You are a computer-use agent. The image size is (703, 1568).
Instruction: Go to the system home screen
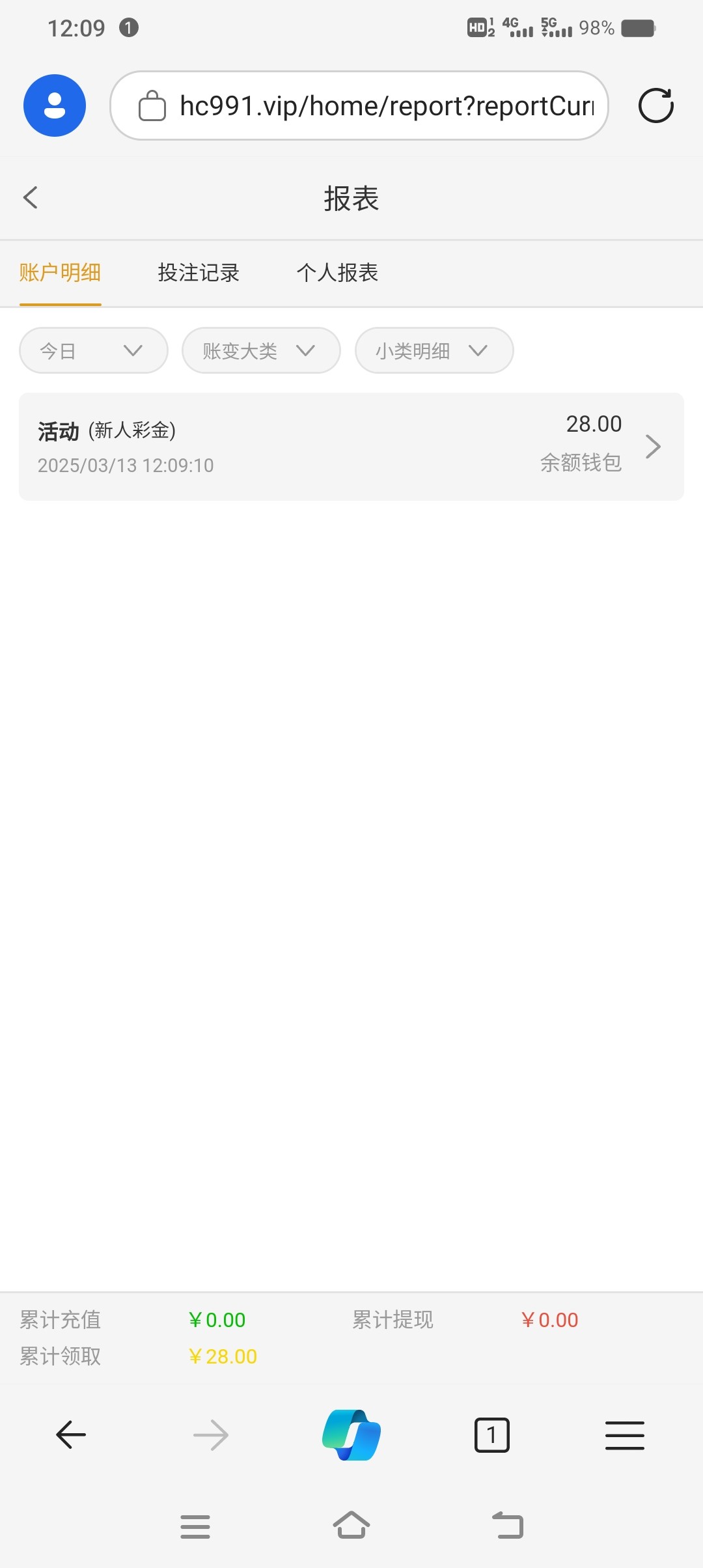click(351, 1526)
